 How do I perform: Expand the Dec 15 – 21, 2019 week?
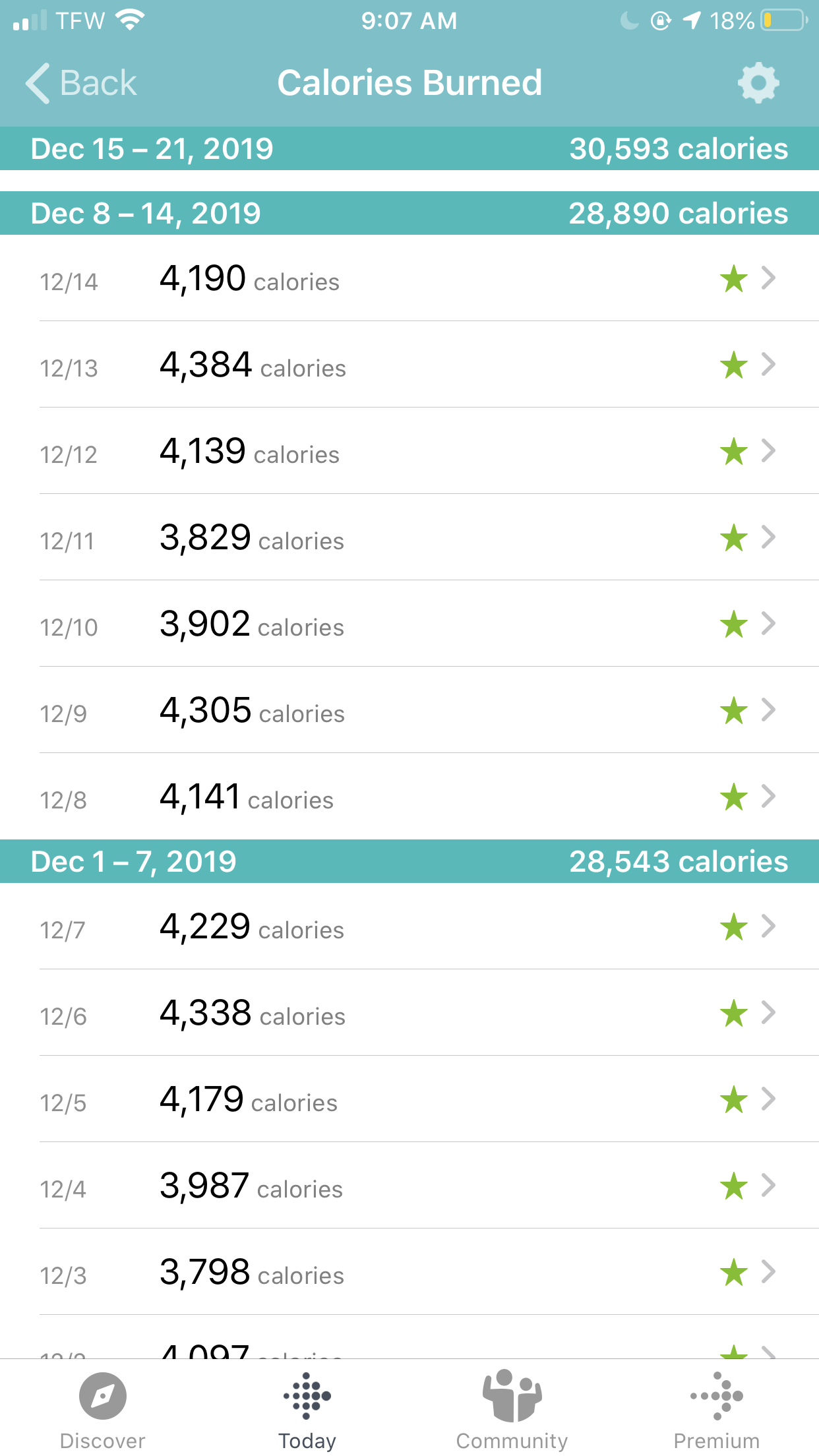[x=409, y=148]
